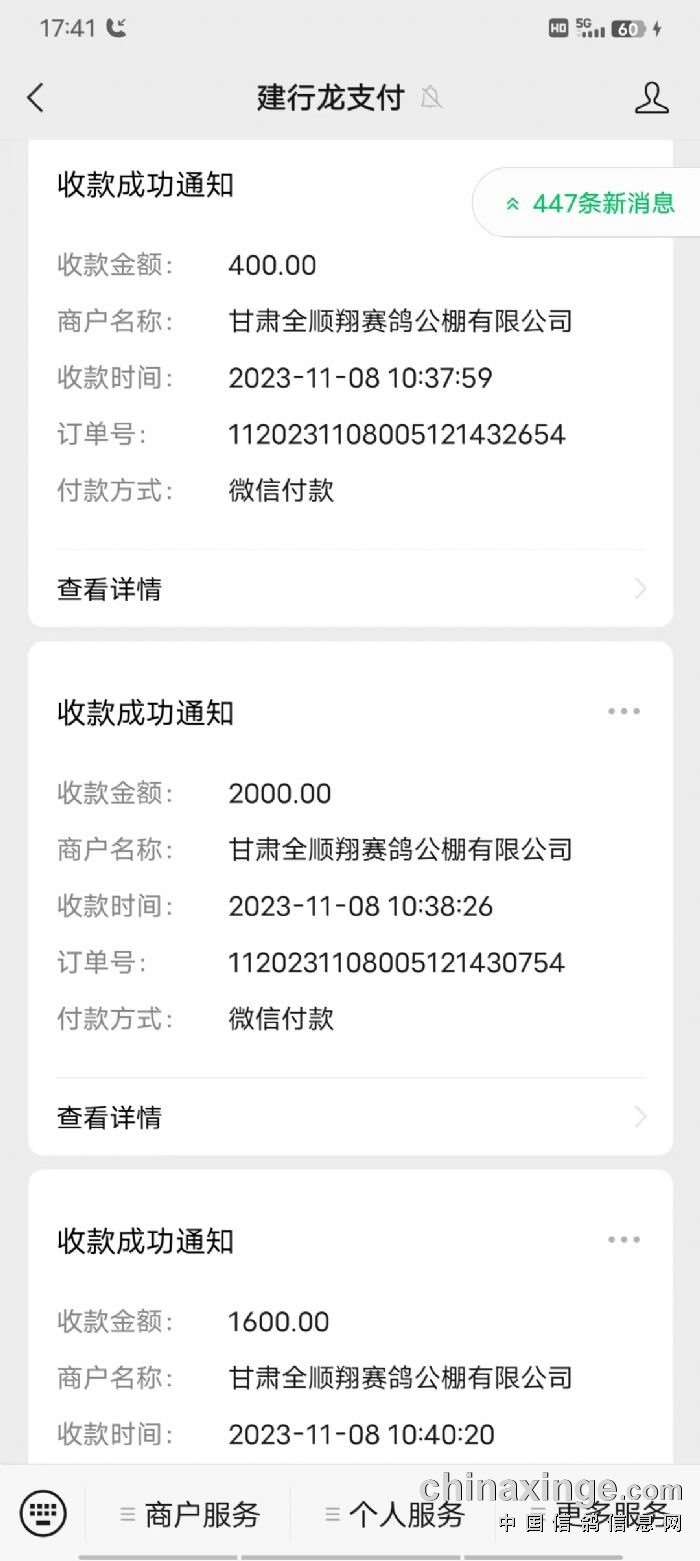The image size is (700, 1561).
Task: Open 查看详情 for the 2000.00 payment
Action: coord(350,1117)
